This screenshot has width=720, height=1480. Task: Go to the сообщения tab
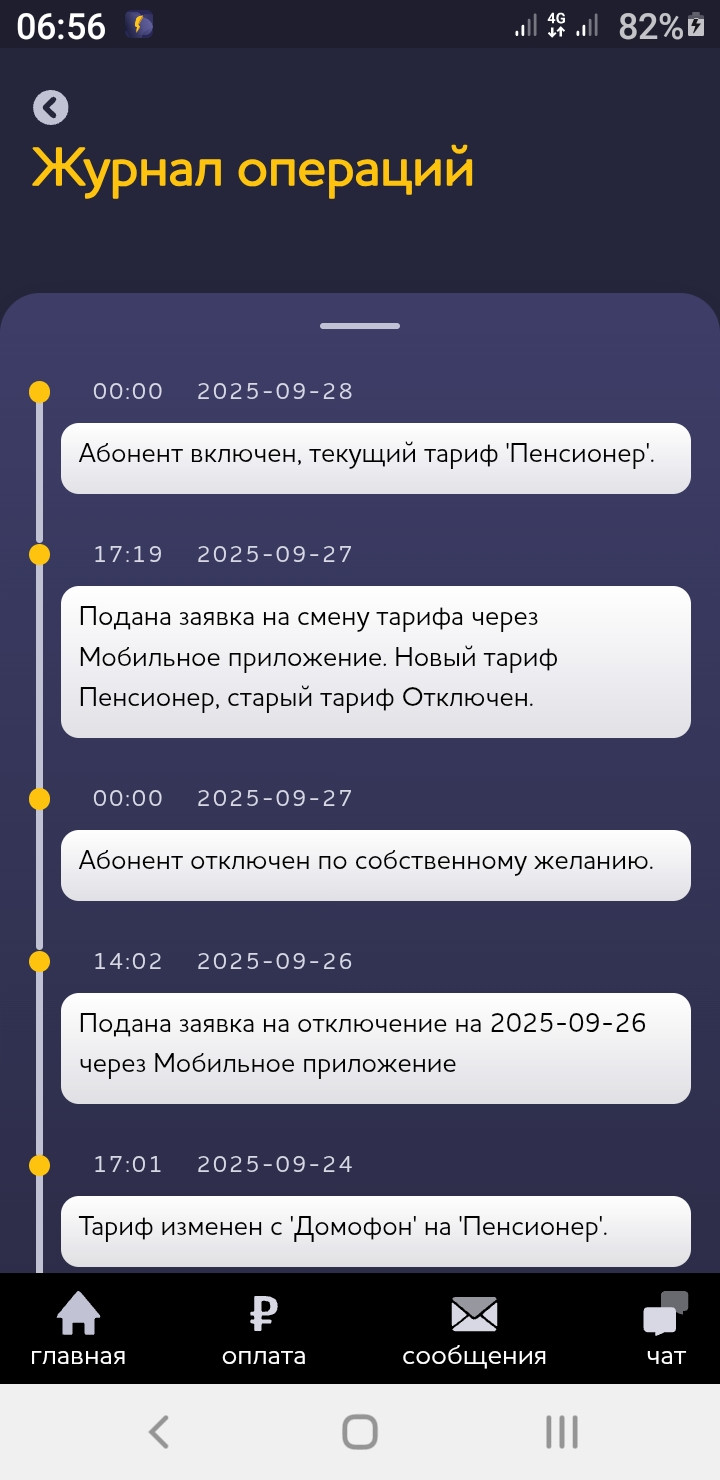click(474, 1329)
